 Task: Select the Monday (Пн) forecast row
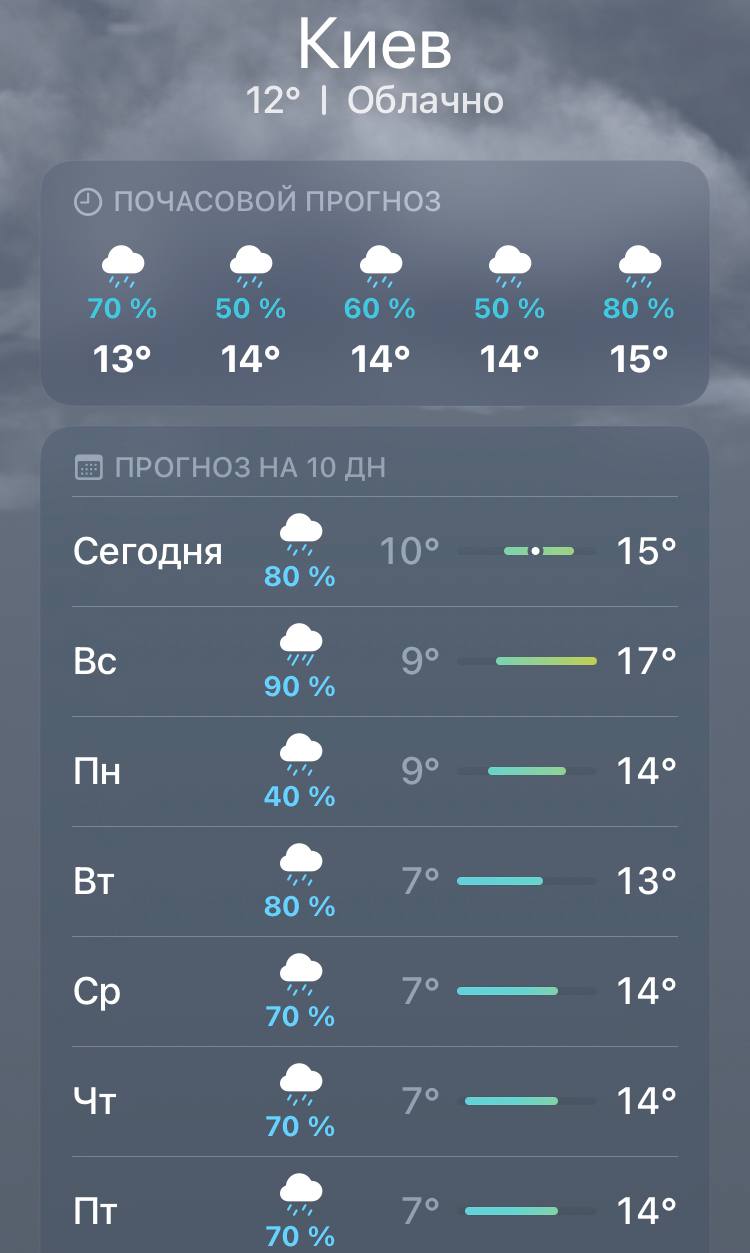(375, 772)
